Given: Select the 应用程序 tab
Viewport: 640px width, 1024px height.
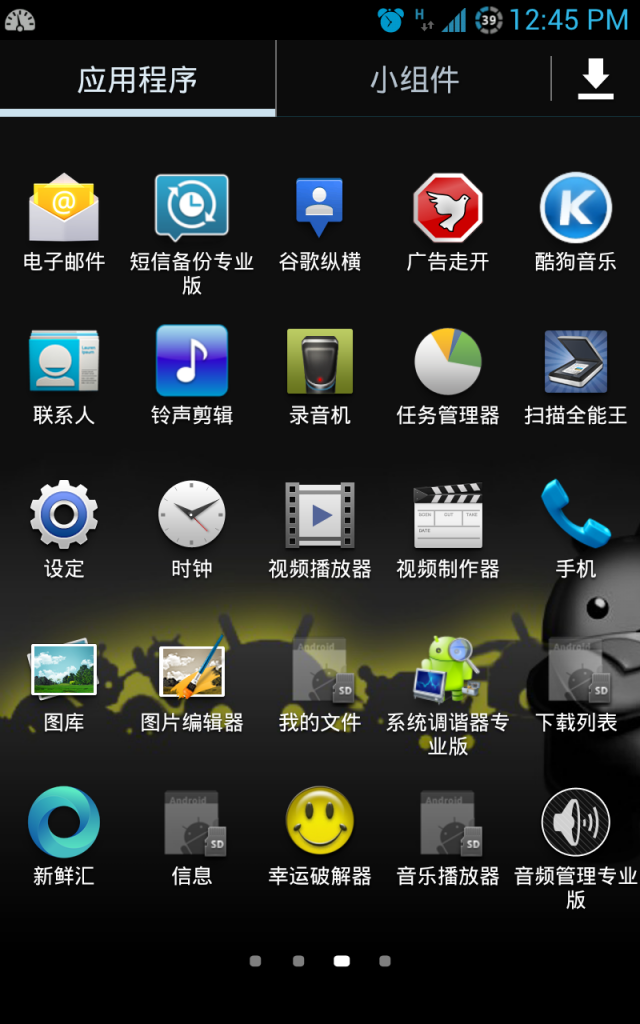Looking at the screenshot, I should click(137, 79).
